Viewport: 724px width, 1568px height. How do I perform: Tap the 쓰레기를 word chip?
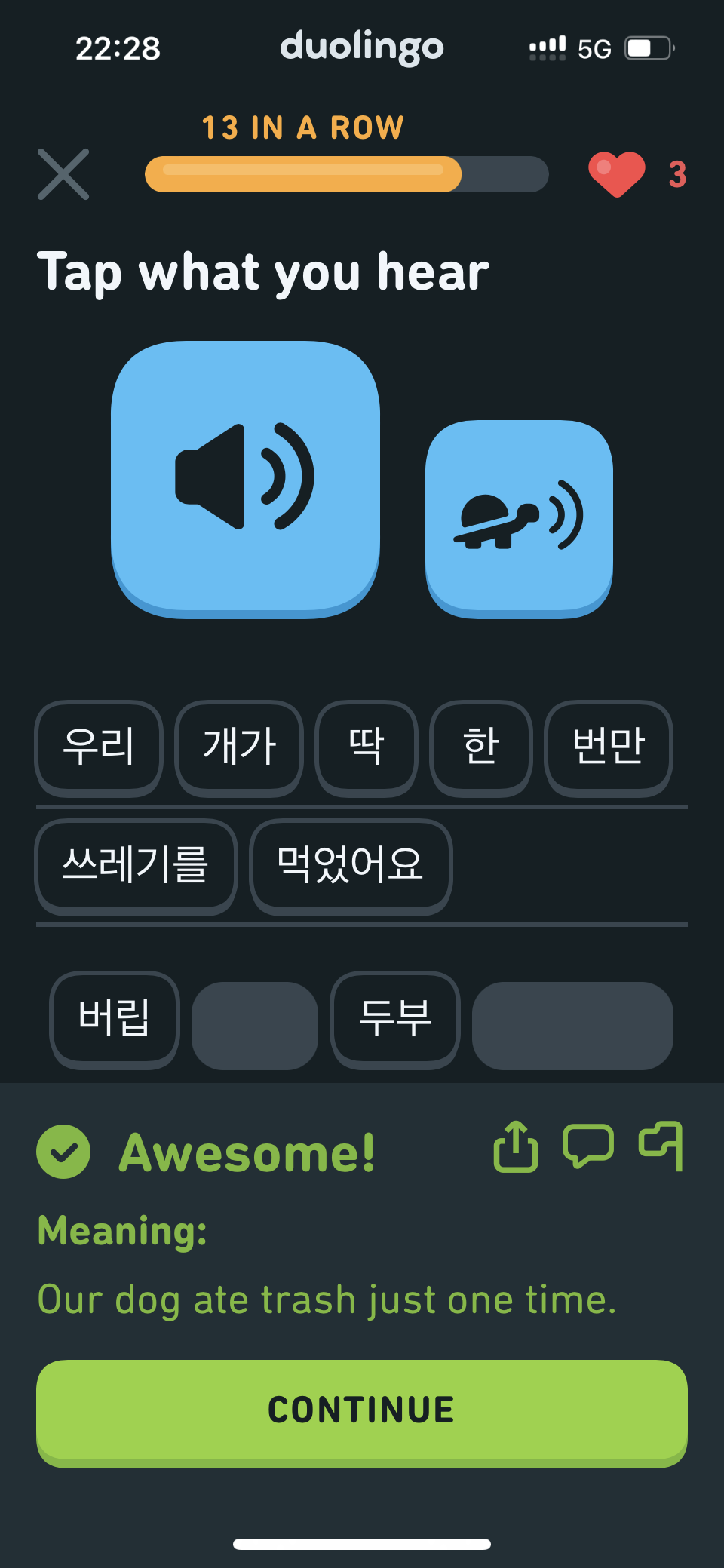point(136,865)
